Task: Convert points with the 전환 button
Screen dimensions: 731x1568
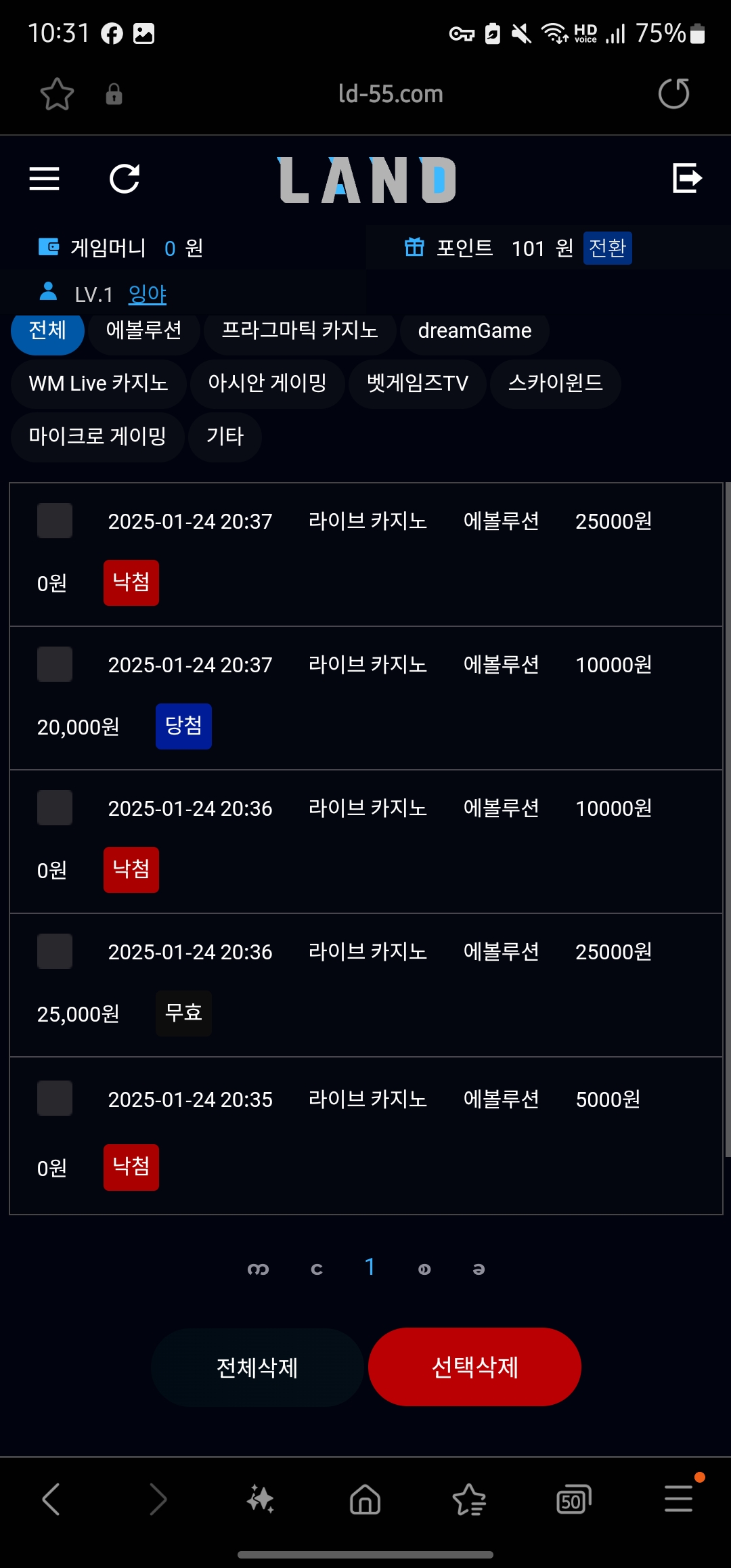Action: coord(607,248)
